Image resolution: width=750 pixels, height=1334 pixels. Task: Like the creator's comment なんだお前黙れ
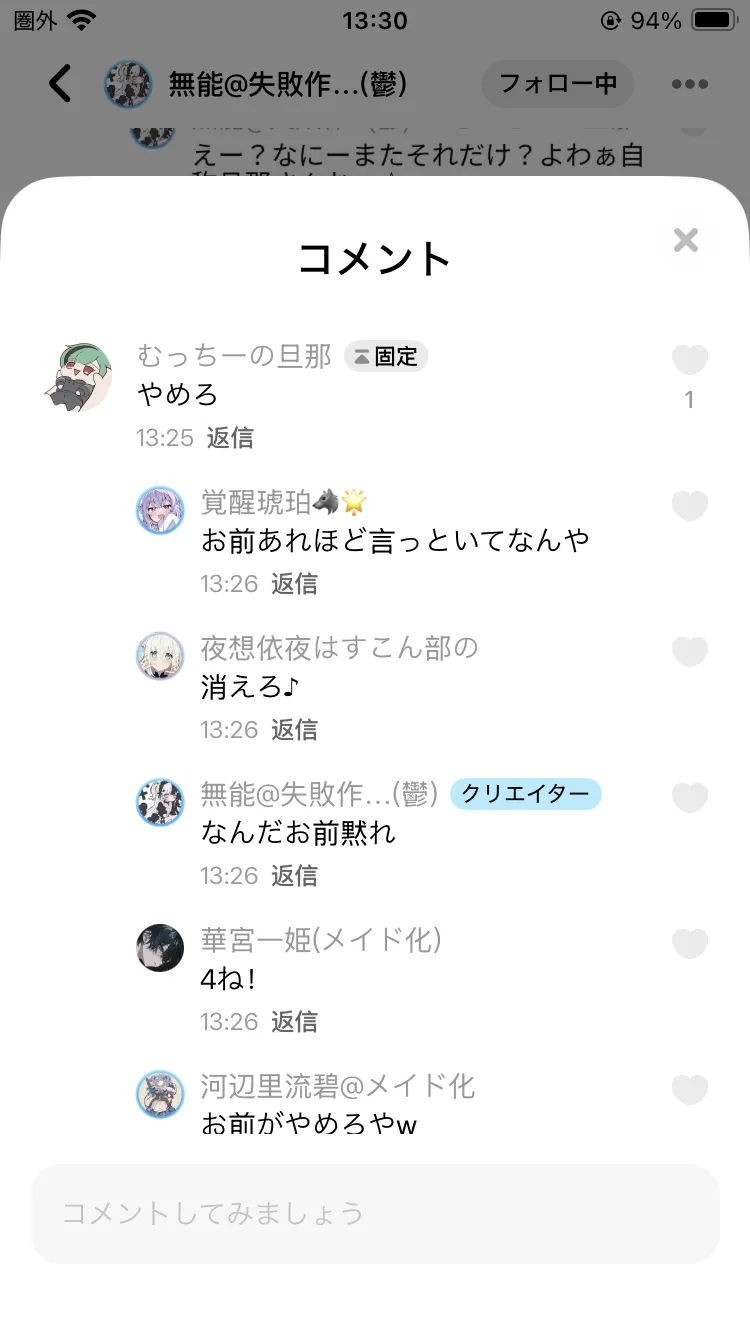(689, 798)
